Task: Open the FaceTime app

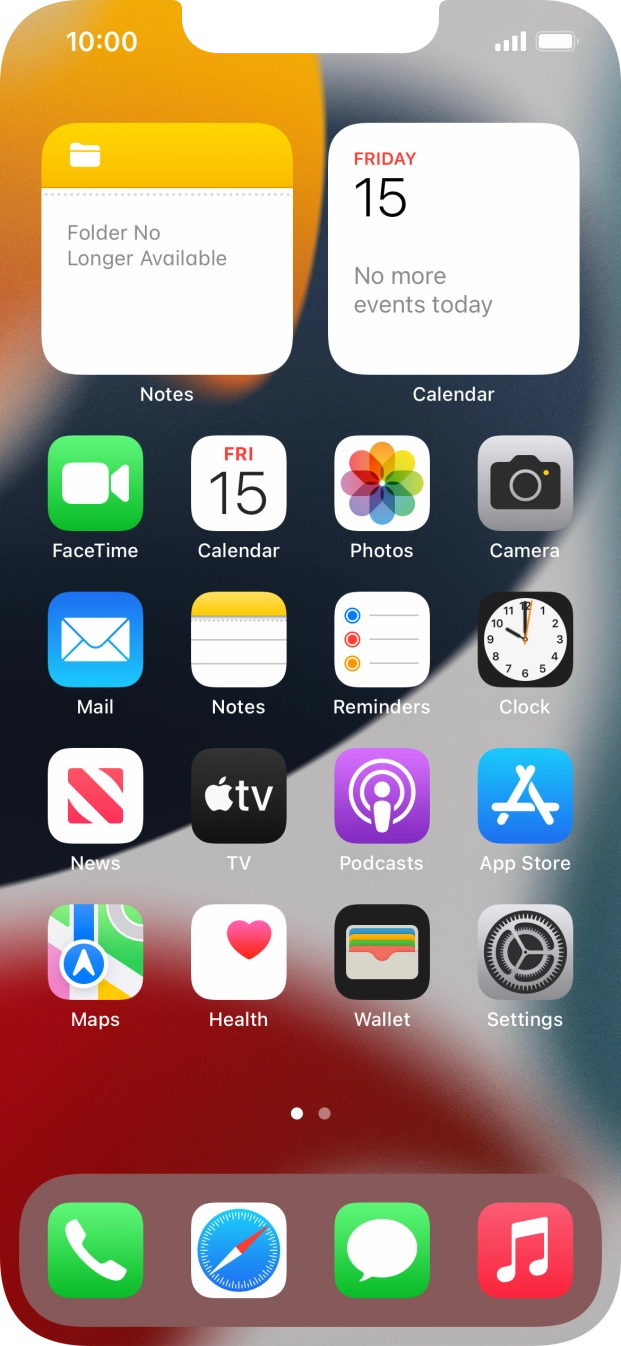Action: point(95,483)
